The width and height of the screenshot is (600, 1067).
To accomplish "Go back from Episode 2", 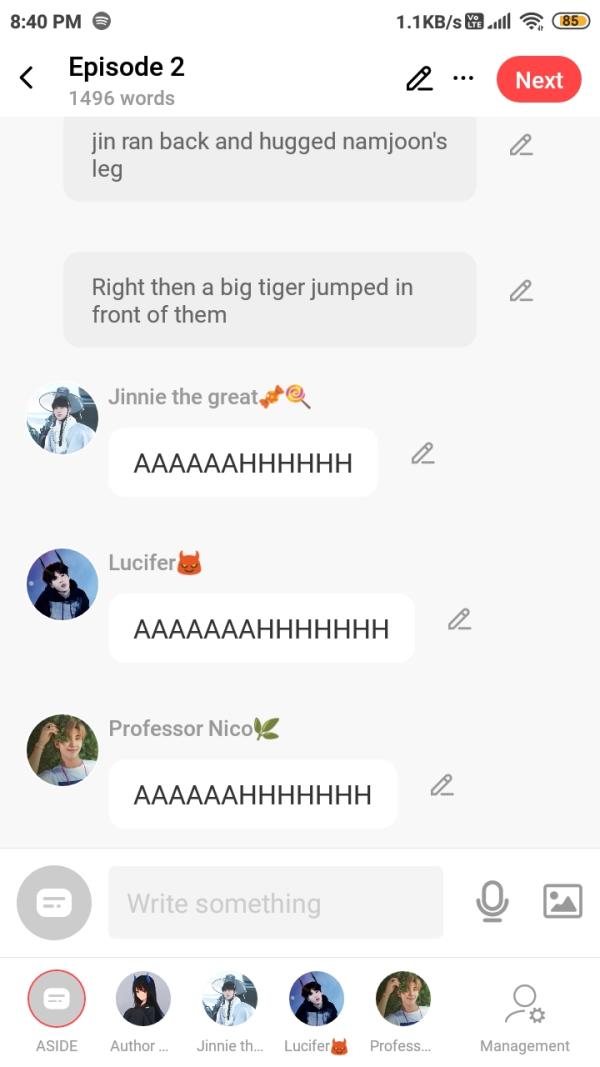I will tap(27, 78).
